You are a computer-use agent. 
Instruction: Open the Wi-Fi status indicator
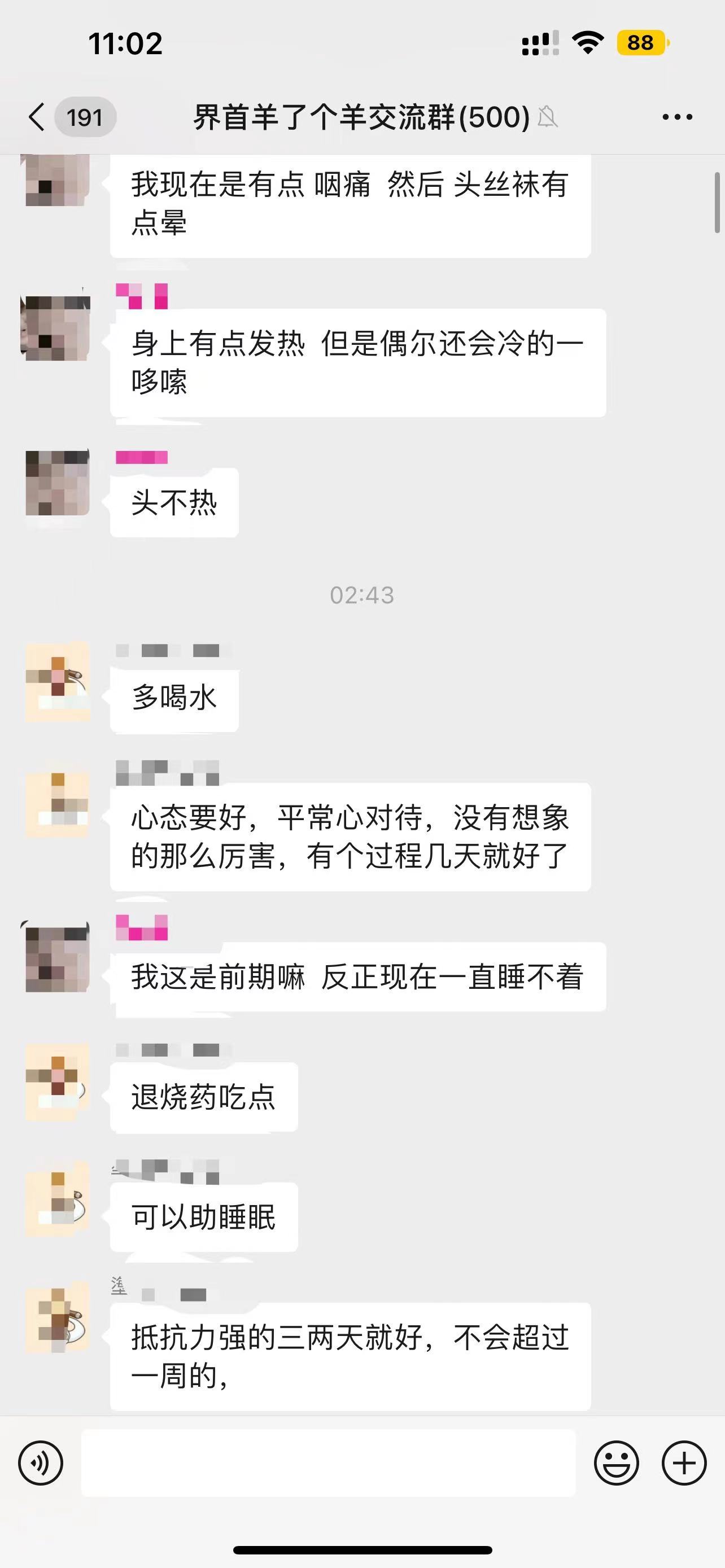(586, 42)
